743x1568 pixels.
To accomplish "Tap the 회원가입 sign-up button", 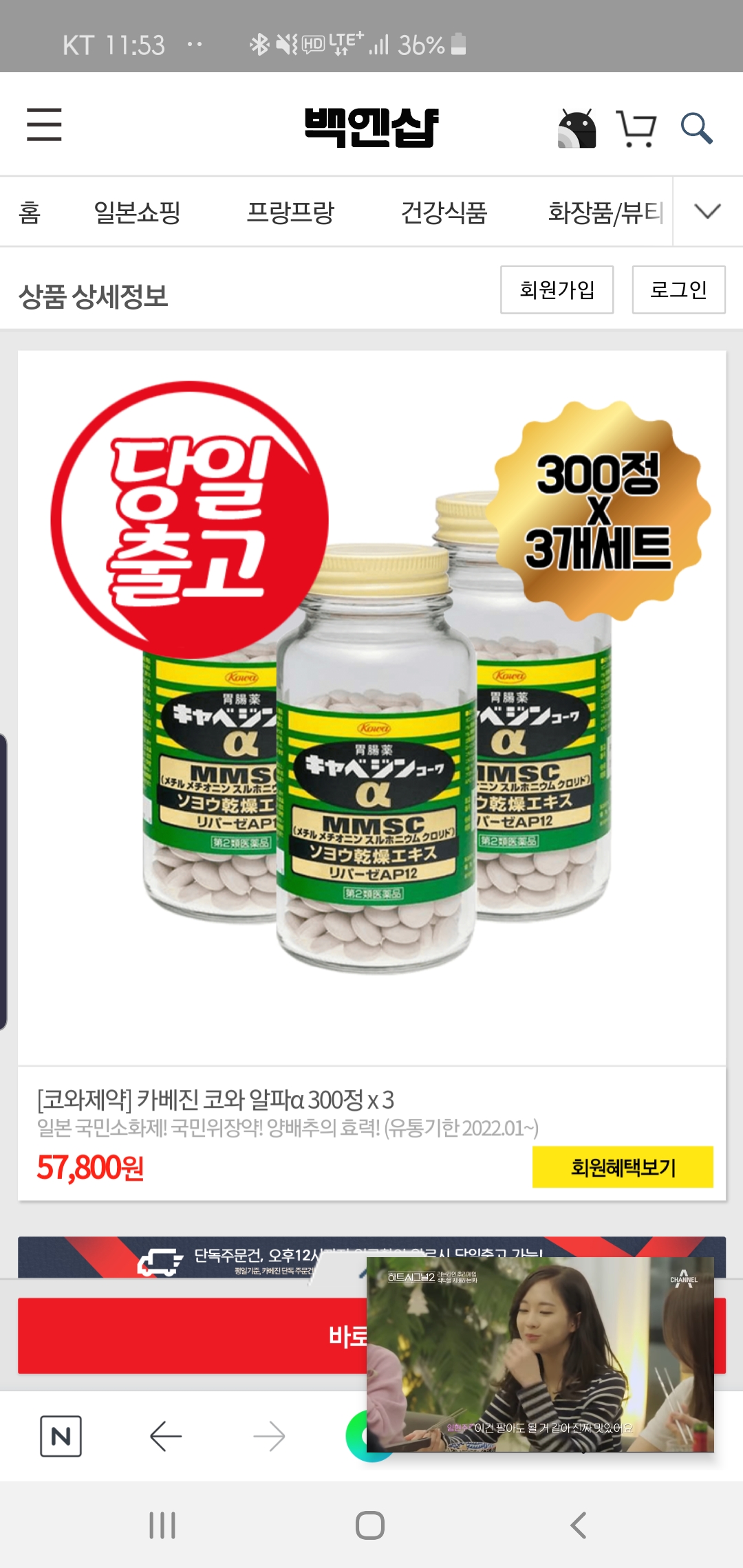I will [x=557, y=290].
